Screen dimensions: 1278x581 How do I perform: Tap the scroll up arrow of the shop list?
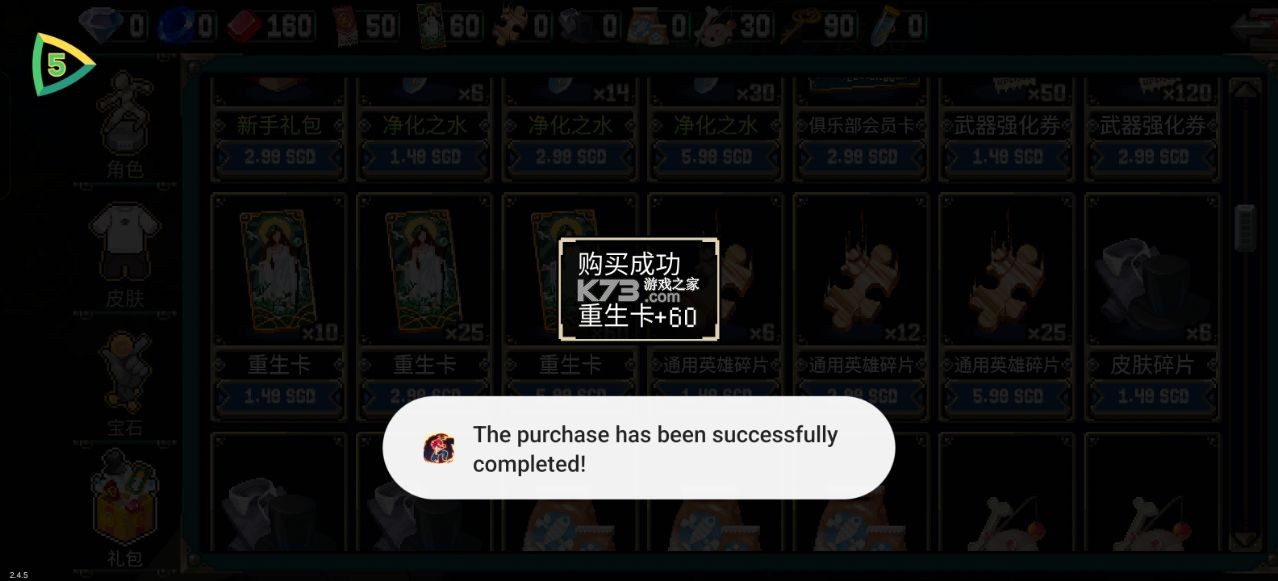1244,89
